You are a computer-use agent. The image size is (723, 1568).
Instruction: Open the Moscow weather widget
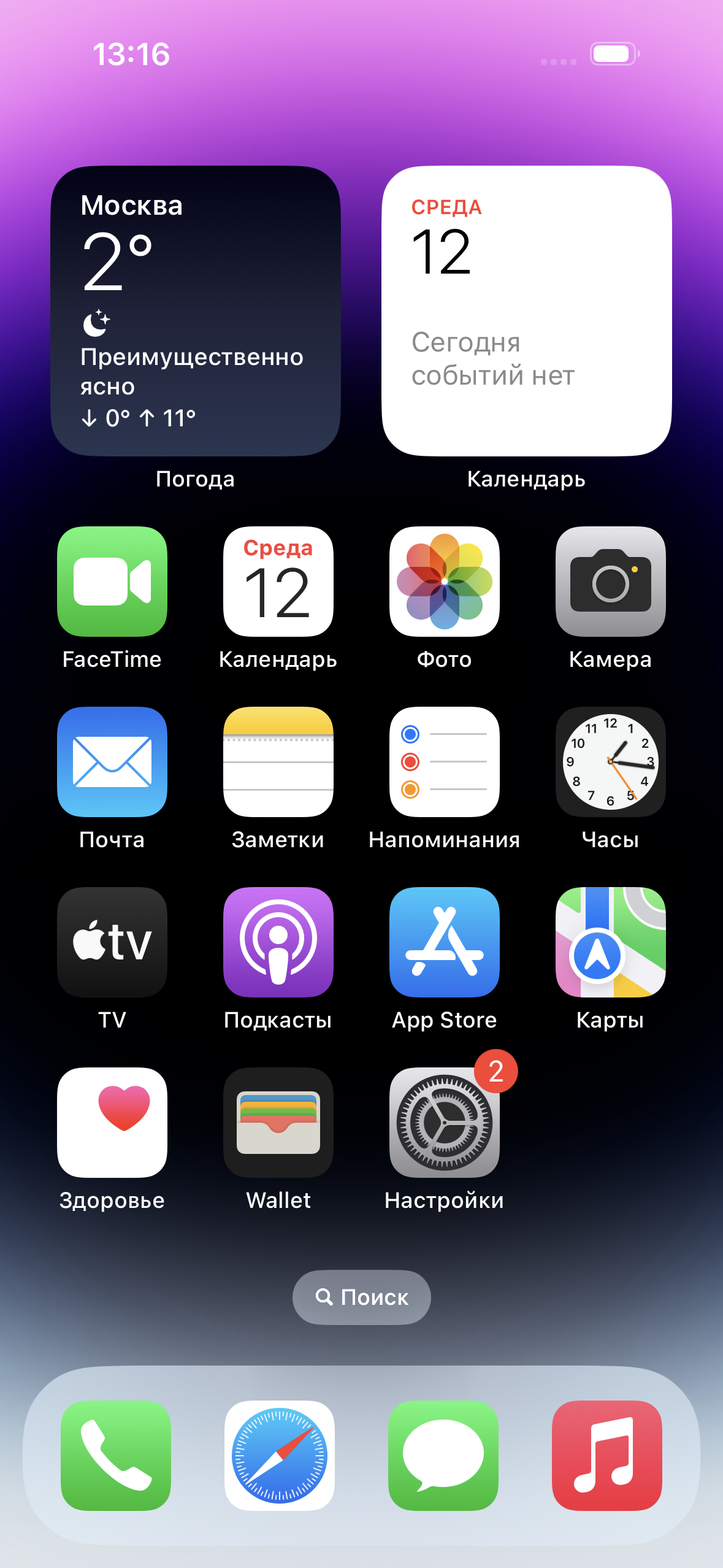[195, 311]
